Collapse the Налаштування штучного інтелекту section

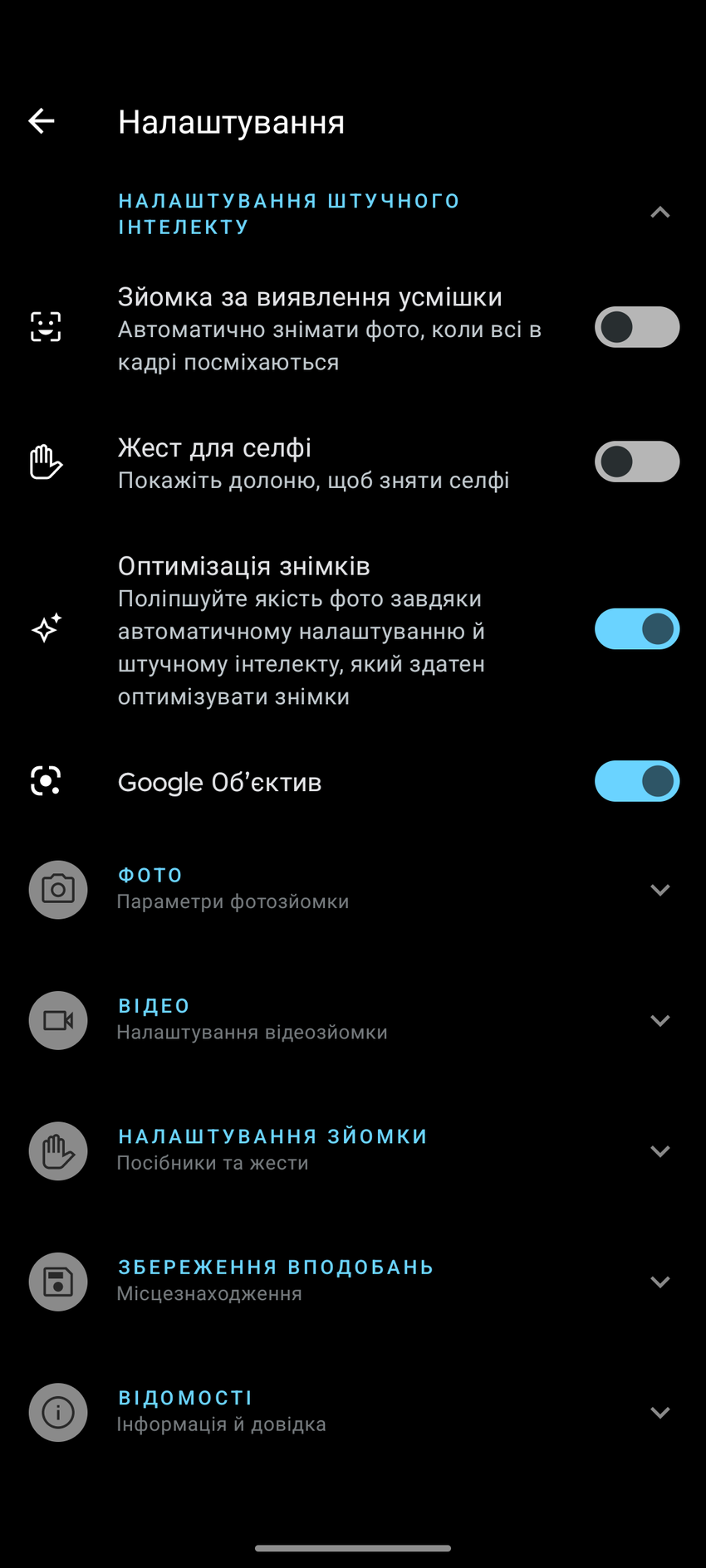pyautogui.click(x=659, y=213)
